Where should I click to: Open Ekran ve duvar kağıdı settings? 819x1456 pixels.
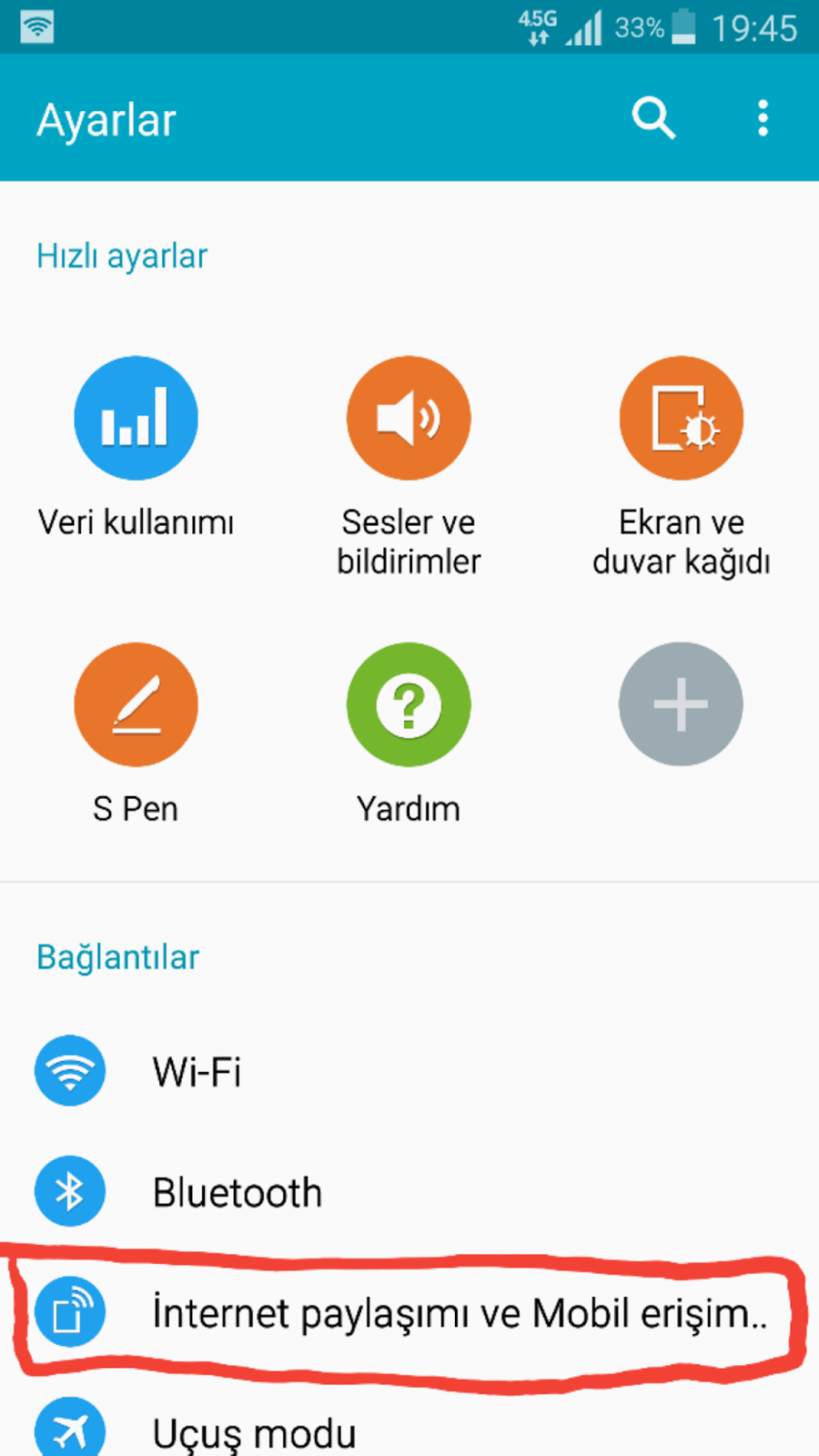[682, 419]
